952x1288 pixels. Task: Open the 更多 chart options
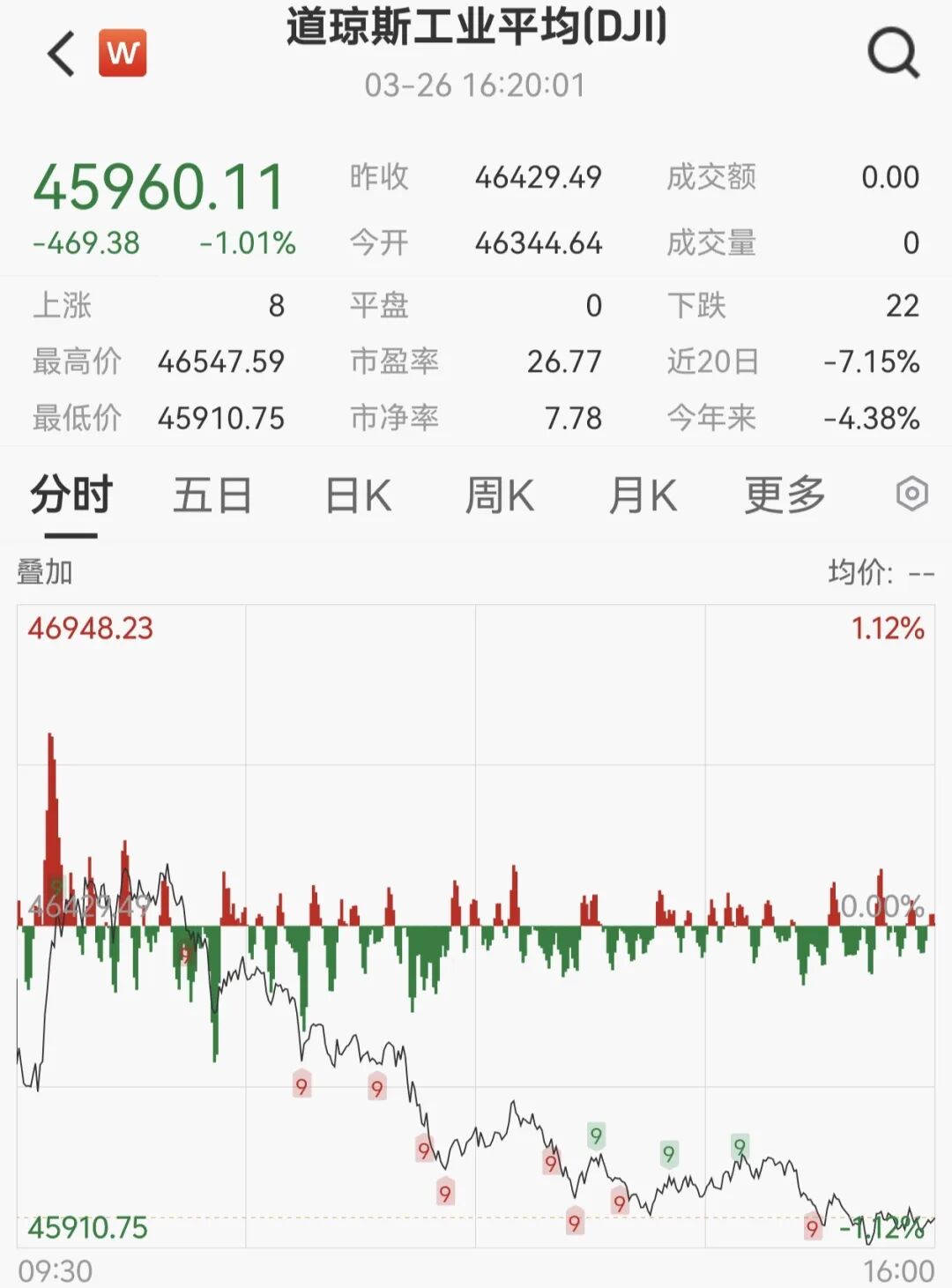(x=785, y=495)
